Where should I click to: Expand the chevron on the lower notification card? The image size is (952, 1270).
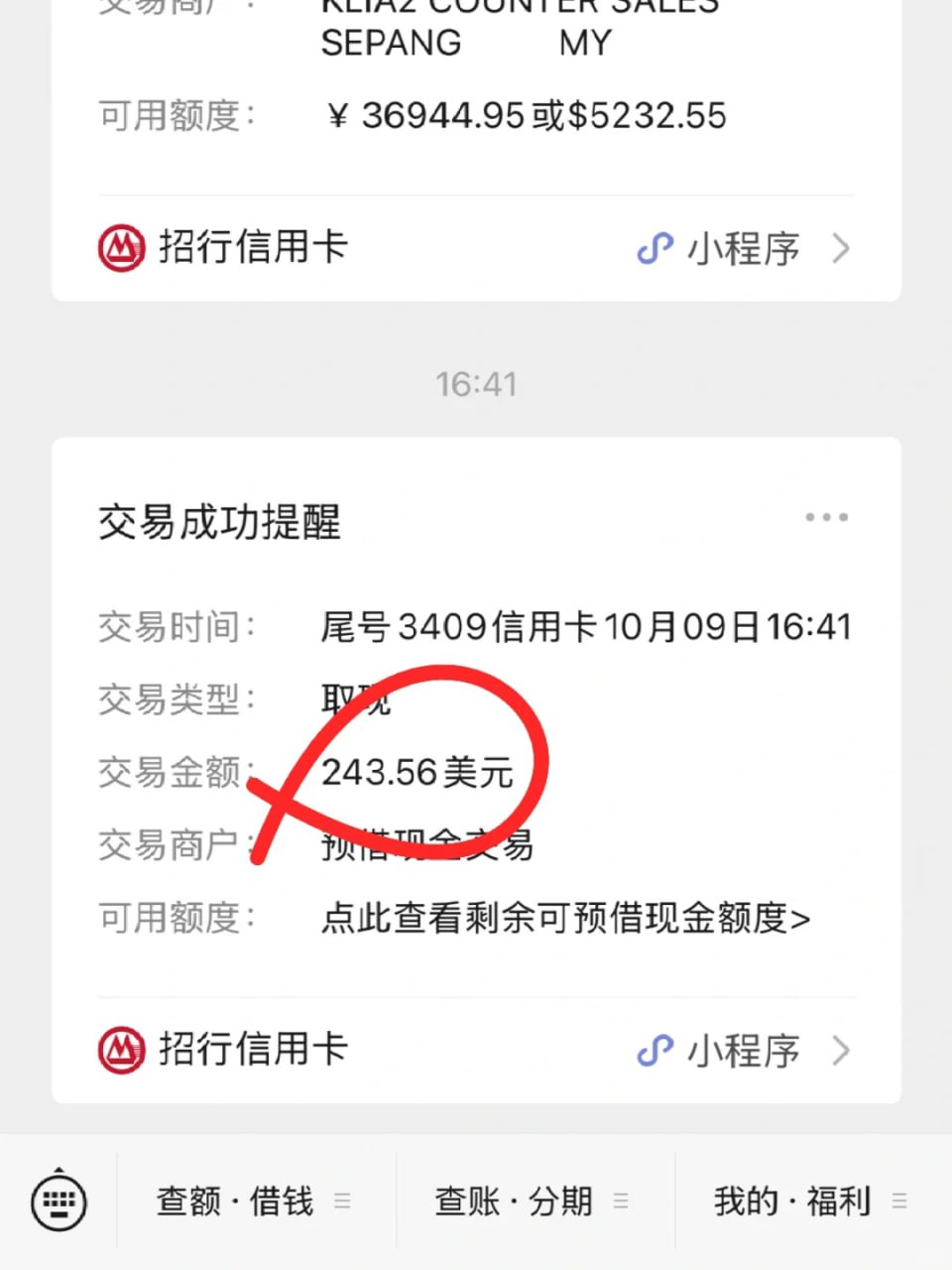(x=842, y=1050)
